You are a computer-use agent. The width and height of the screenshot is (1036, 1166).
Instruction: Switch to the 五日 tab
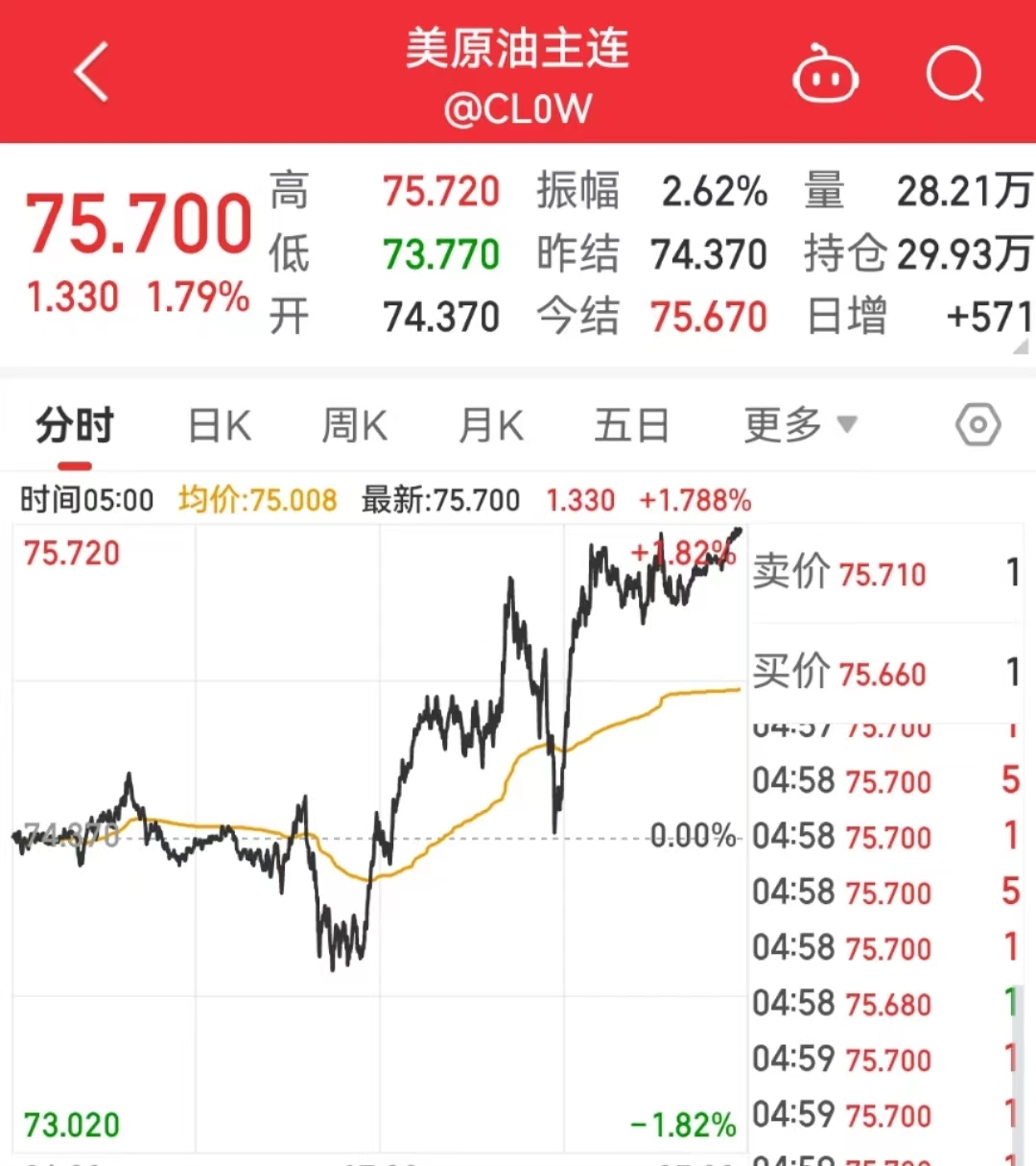(x=630, y=425)
